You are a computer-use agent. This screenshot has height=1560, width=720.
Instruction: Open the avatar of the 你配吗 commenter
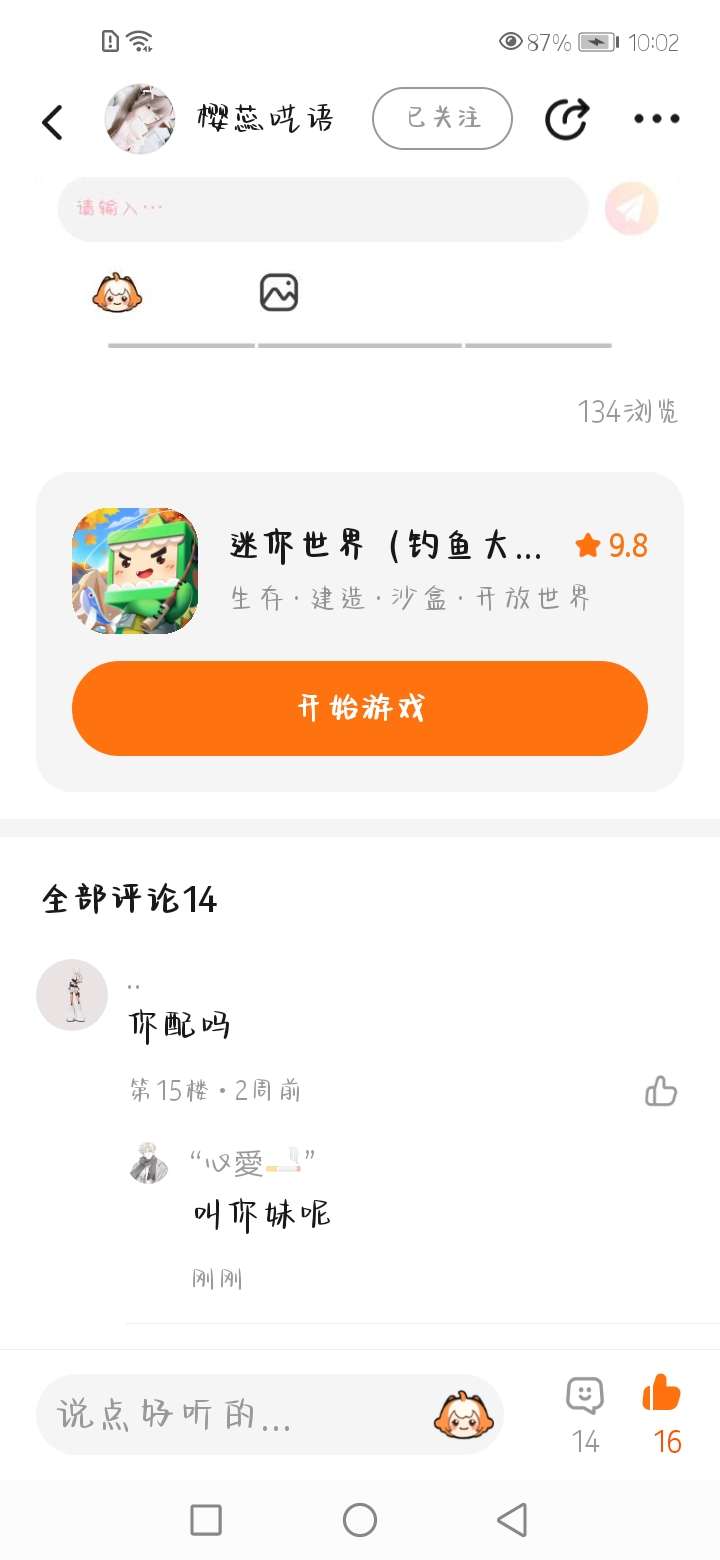click(72, 995)
